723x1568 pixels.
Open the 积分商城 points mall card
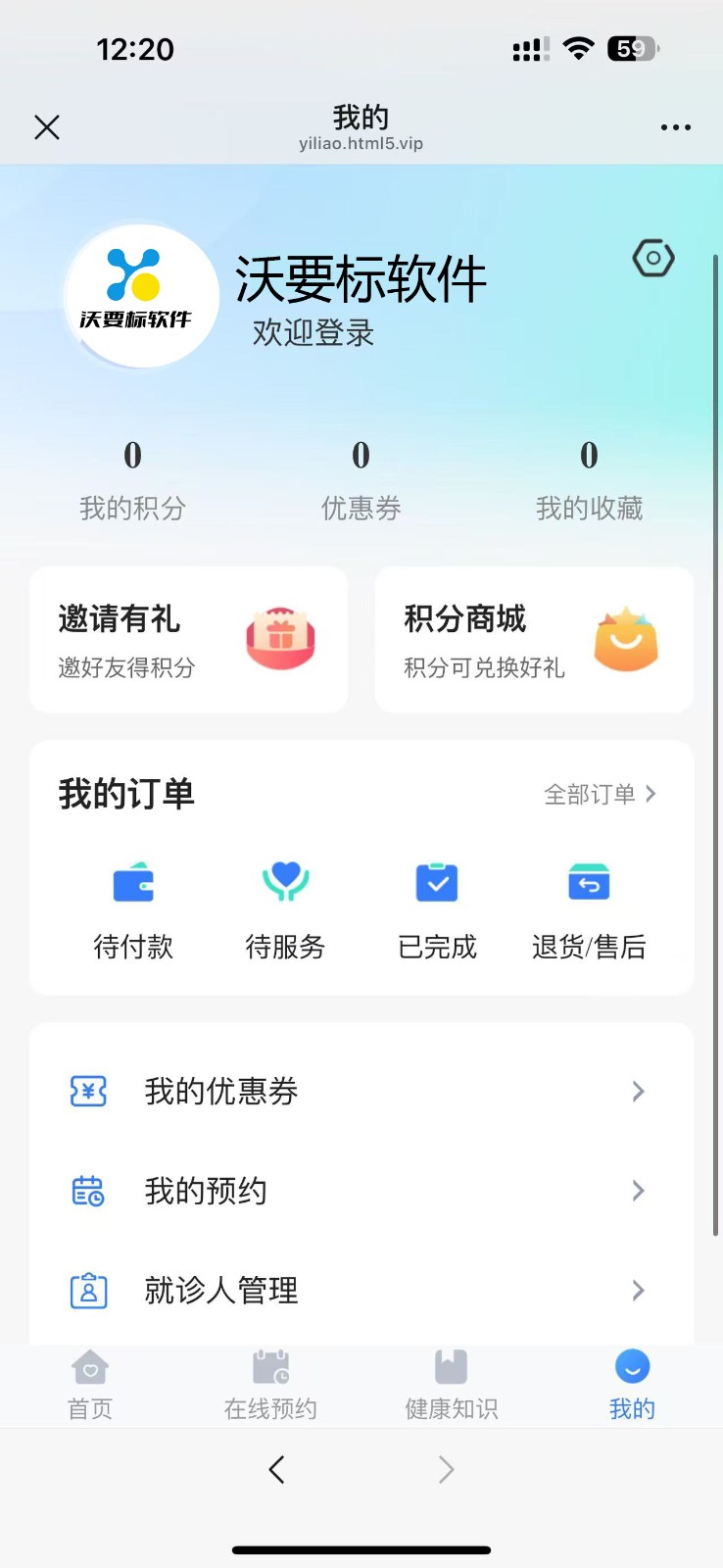click(x=534, y=640)
